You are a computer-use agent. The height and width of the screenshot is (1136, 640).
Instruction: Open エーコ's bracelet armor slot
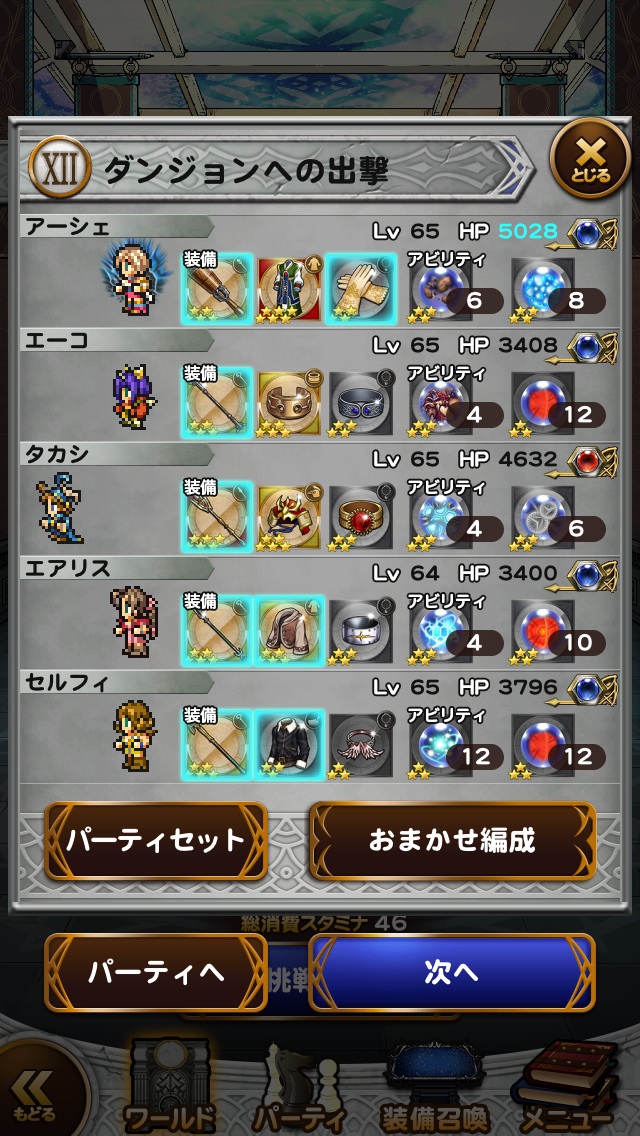click(x=289, y=403)
